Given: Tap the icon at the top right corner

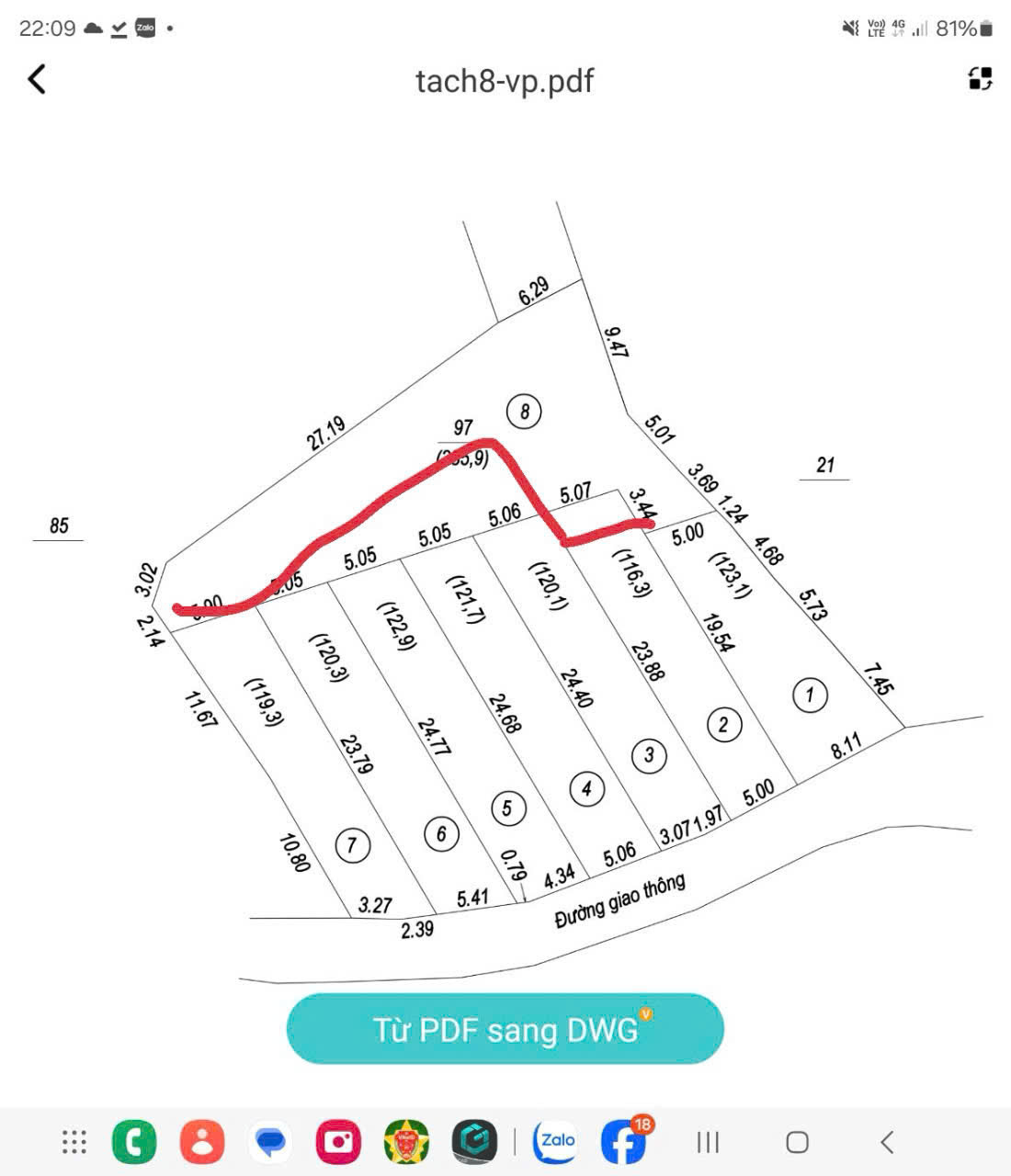Looking at the screenshot, I should coord(980,79).
